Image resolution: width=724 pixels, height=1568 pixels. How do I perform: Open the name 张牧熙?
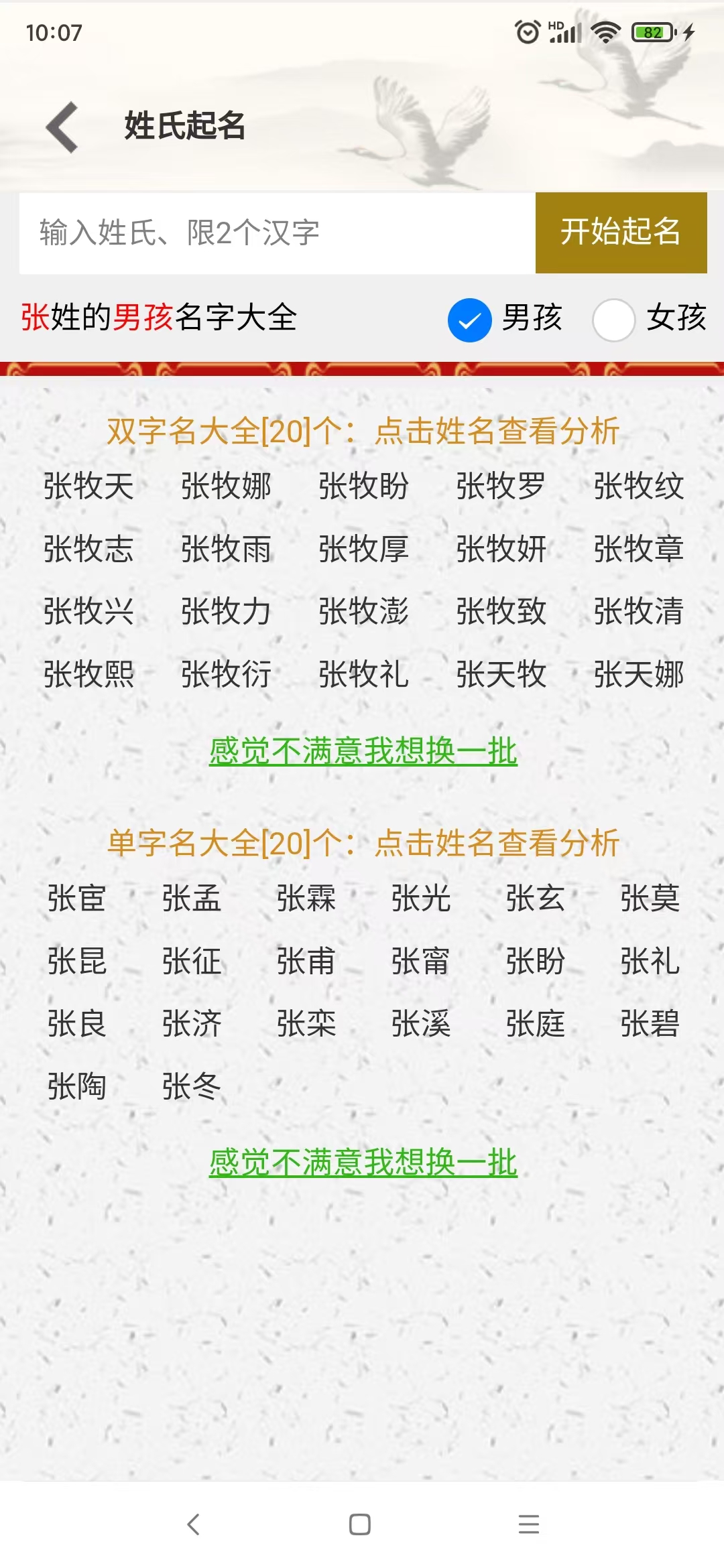(x=88, y=674)
